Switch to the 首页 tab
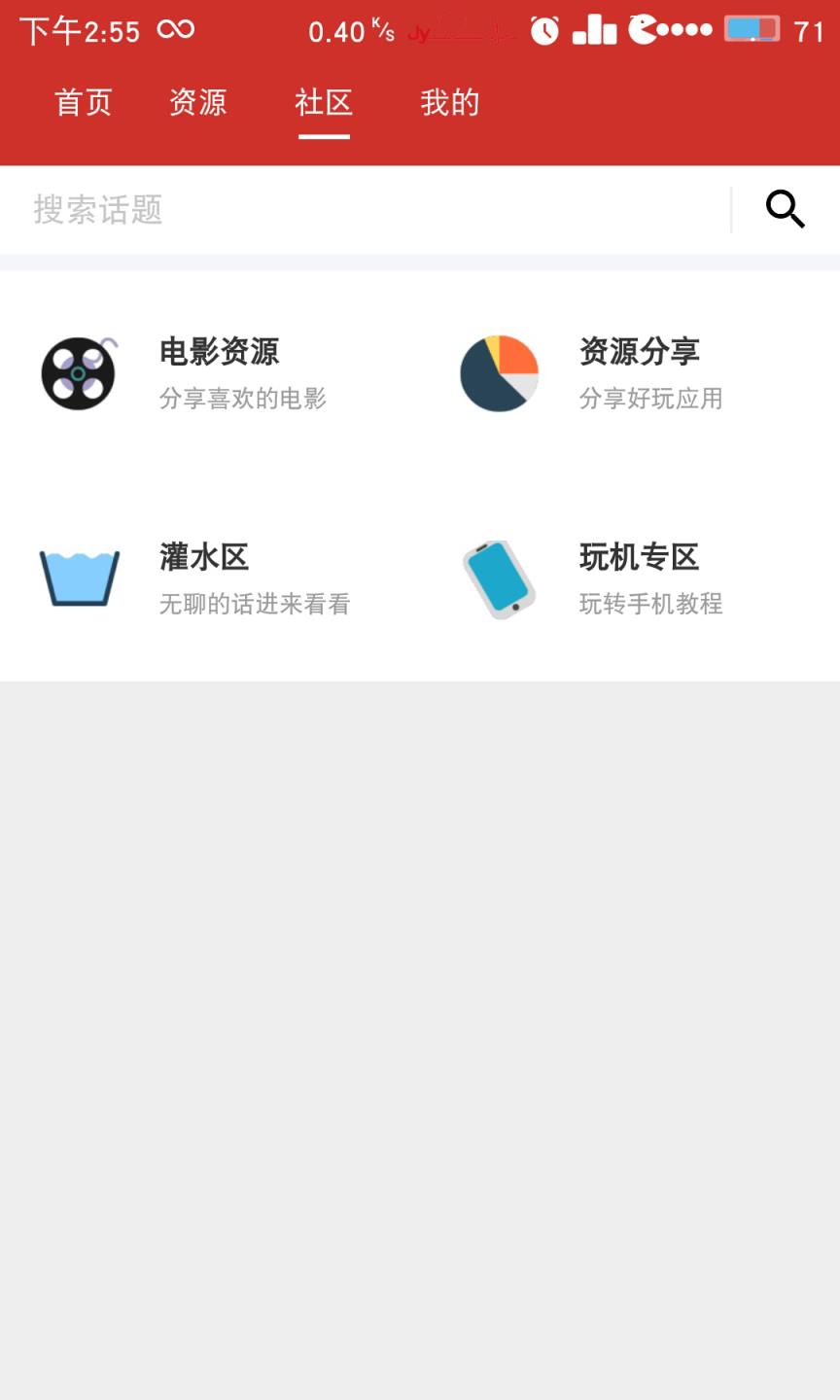The width and height of the screenshot is (840, 1400). (84, 103)
